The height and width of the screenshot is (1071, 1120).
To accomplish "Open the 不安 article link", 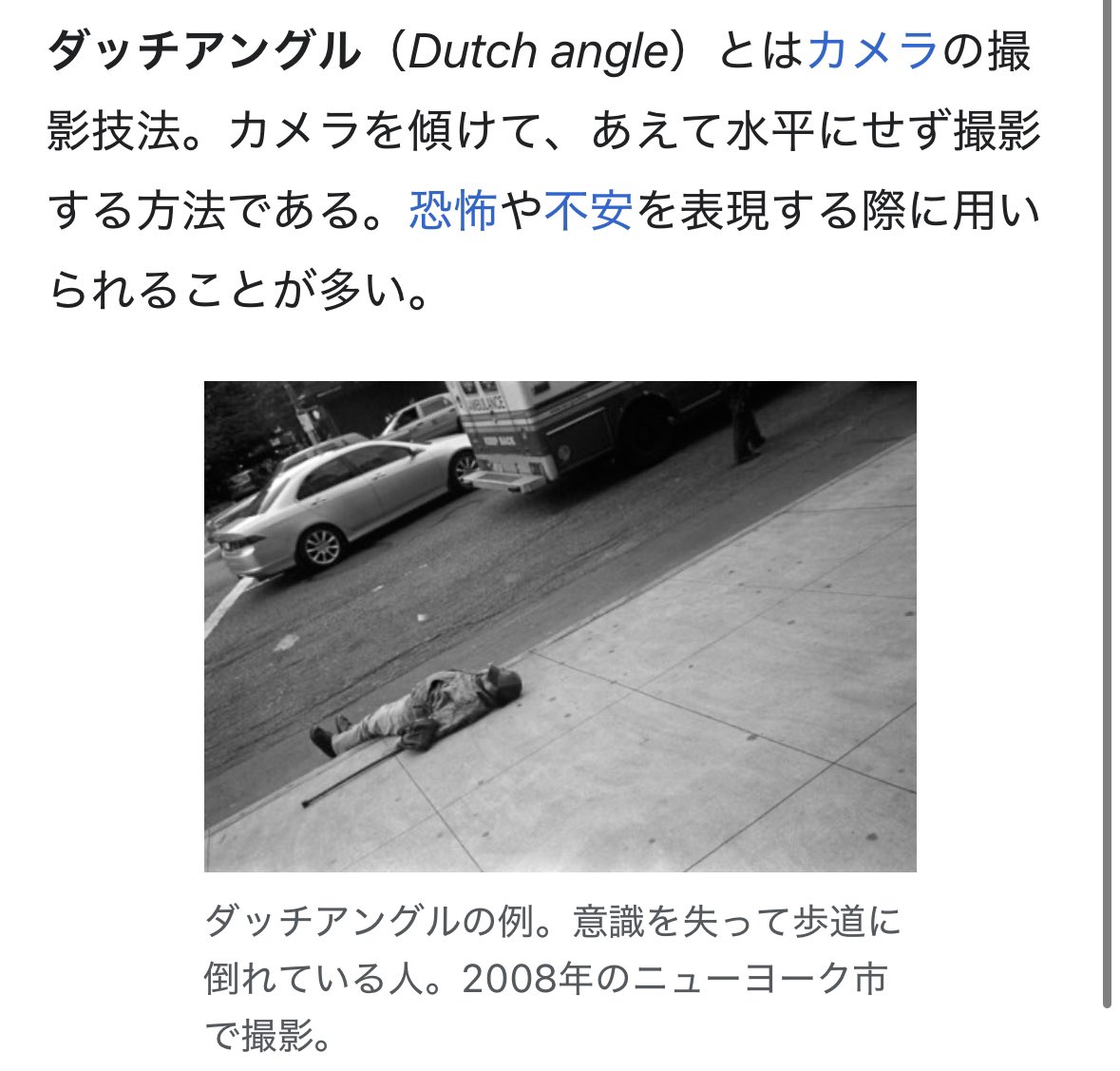I will click(x=589, y=211).
